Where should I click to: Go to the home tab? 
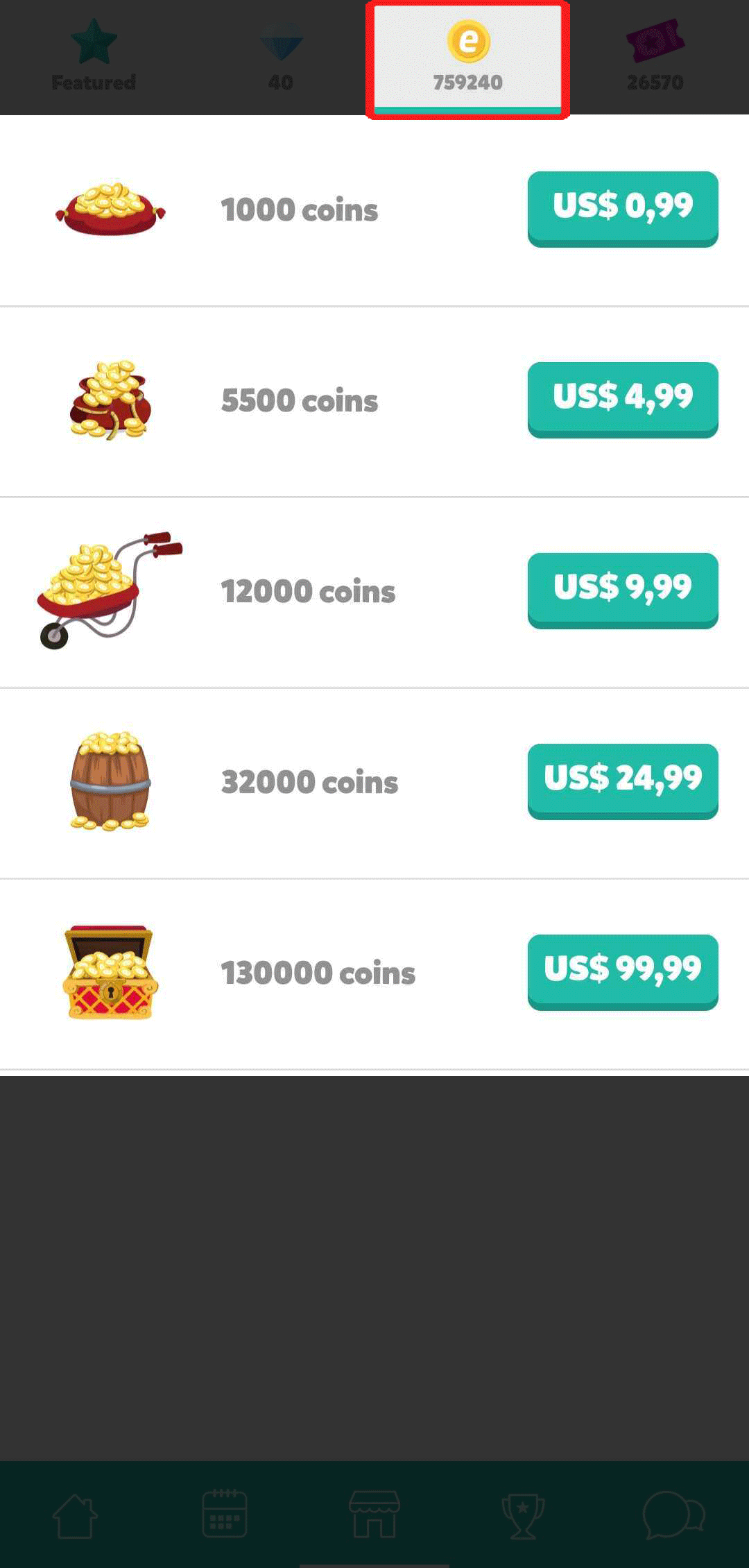pos(75,1515)
